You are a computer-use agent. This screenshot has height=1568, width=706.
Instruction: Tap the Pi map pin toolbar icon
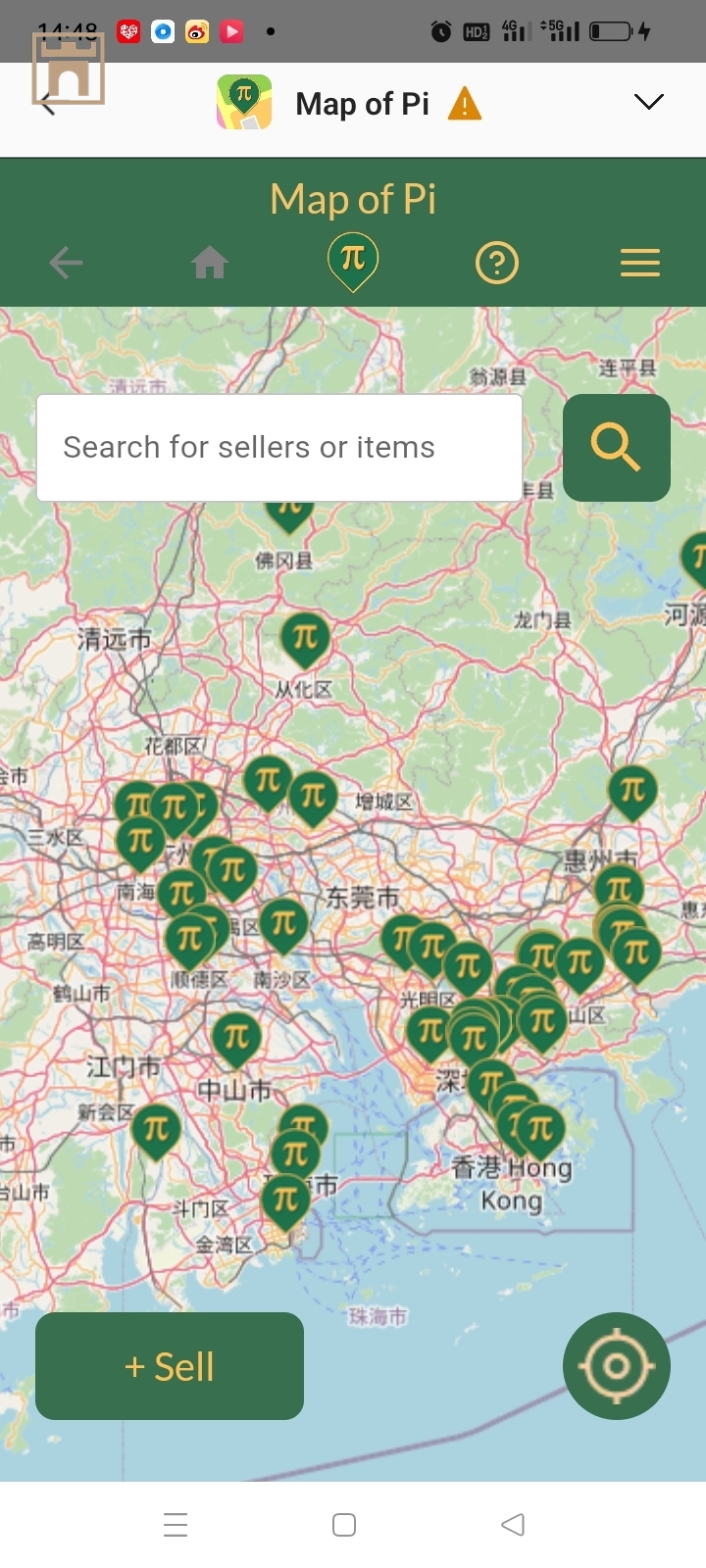click(x=353, y=261)
